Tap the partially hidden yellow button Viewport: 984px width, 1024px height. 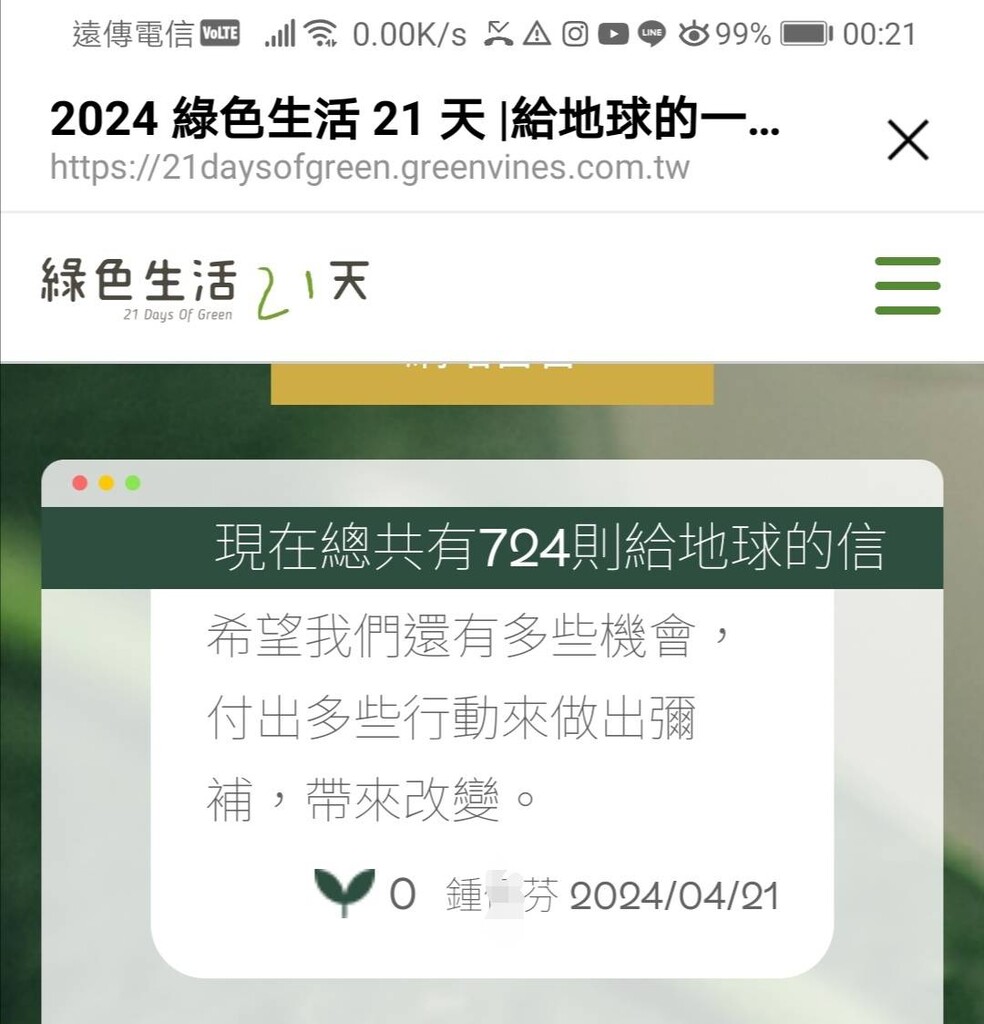pyautogui.click(x=492, y=384)
